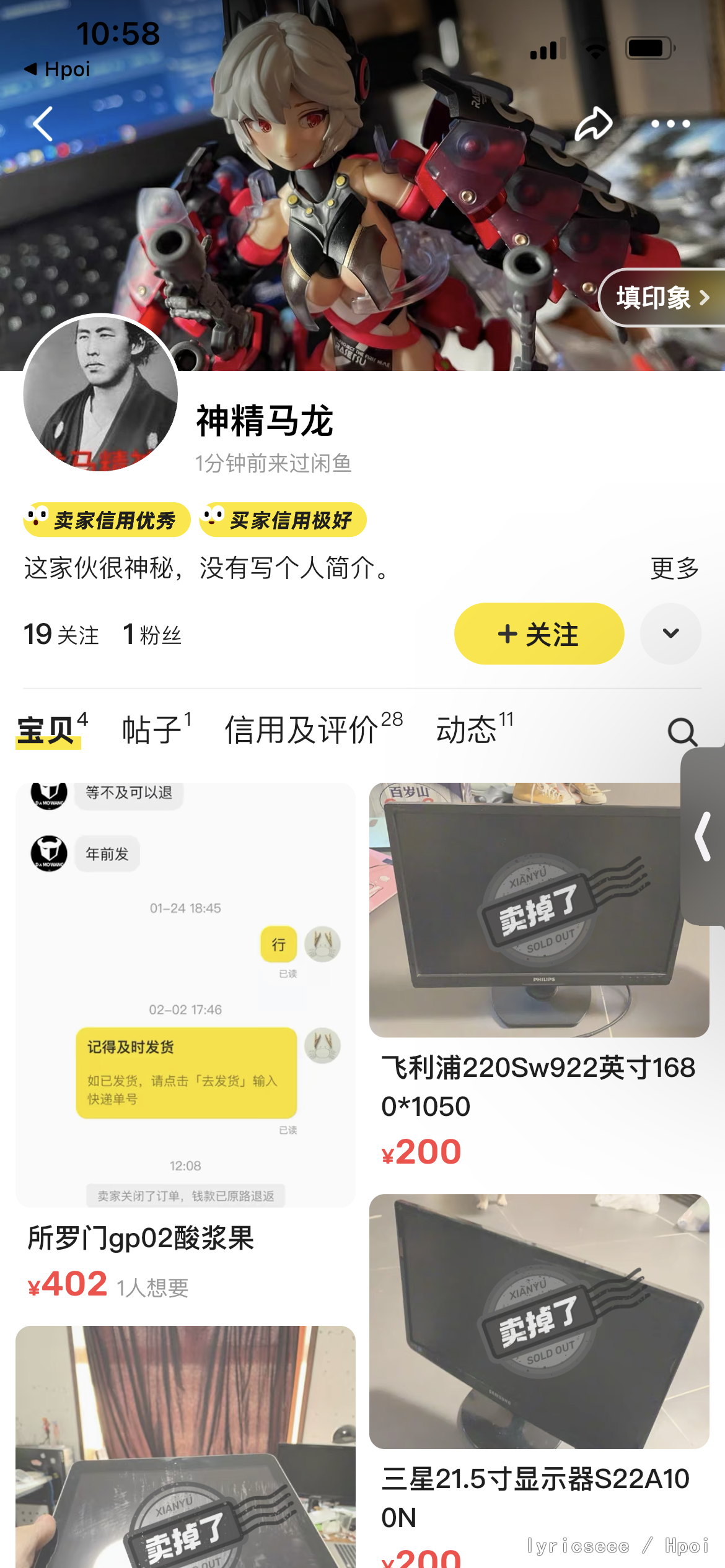This screenshot has width=725, height=1568.
Task: Share this seller's profile
Action: (x=593, y=124)
